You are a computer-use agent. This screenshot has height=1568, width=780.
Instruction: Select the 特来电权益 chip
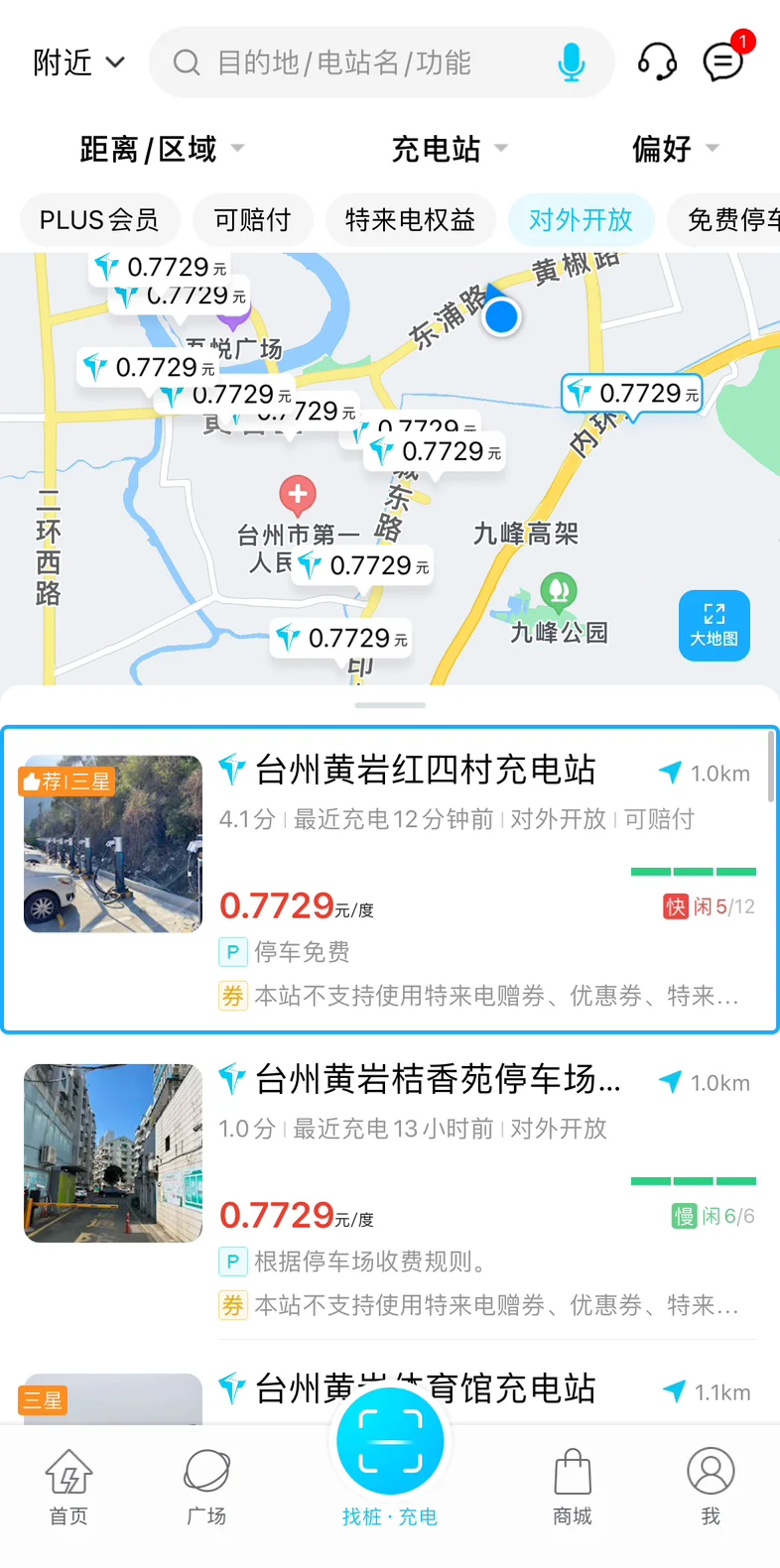point(410,220)
